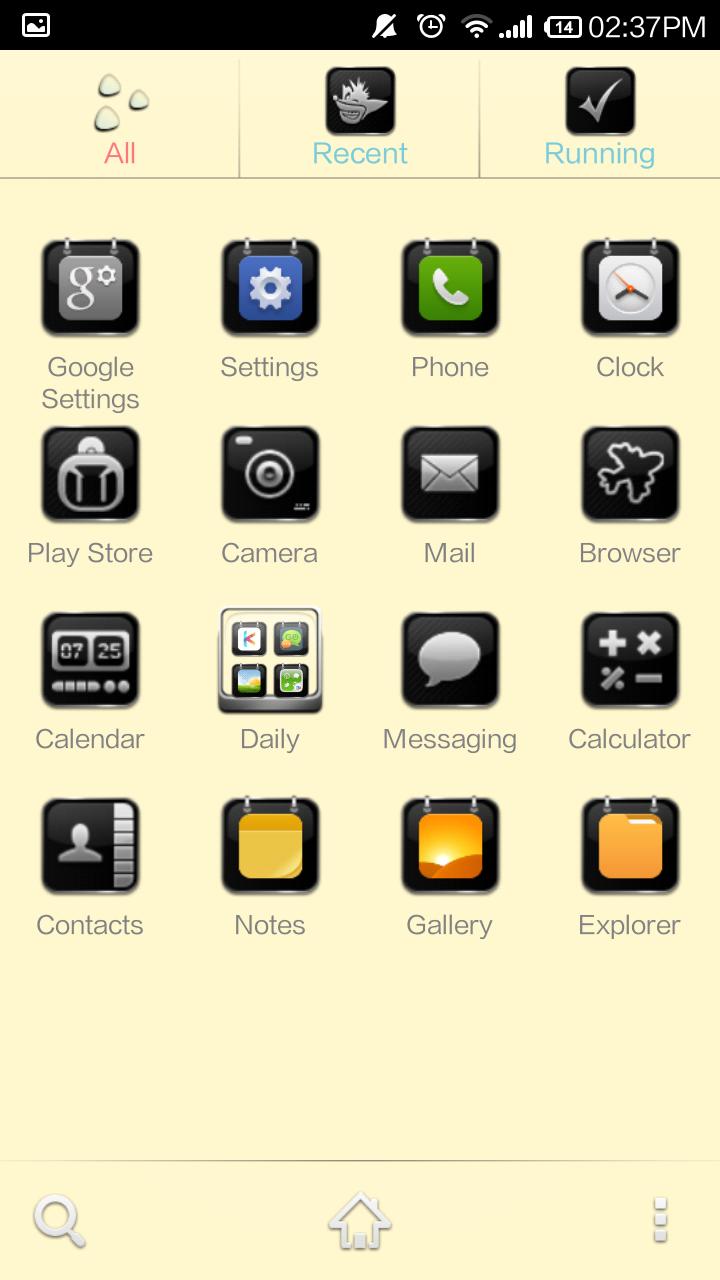Switch to the Running tab
This screenshot has width=720, height=1280.
[x=600, y=118]
